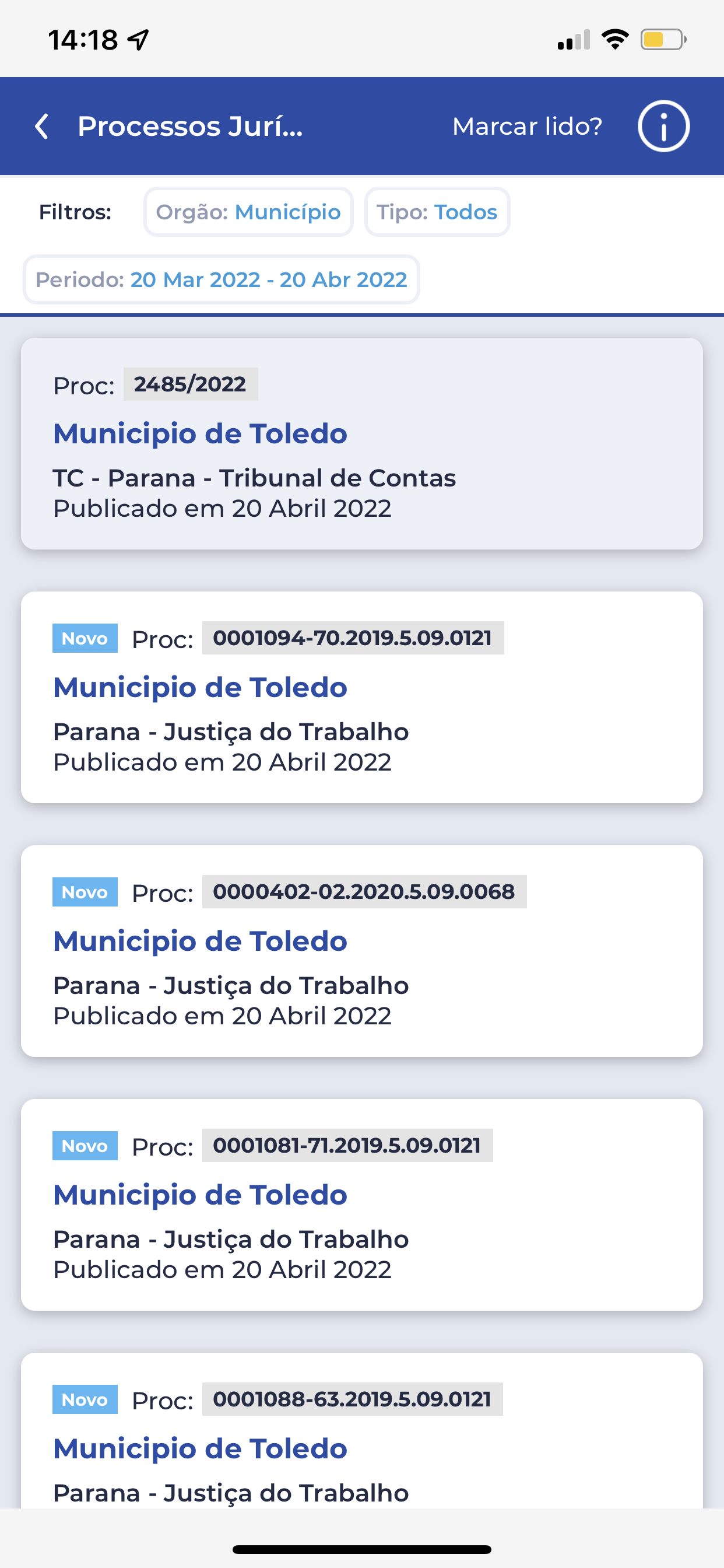Open process 0000402-02.2020.5.09.0068 card

tap(362, 951)
